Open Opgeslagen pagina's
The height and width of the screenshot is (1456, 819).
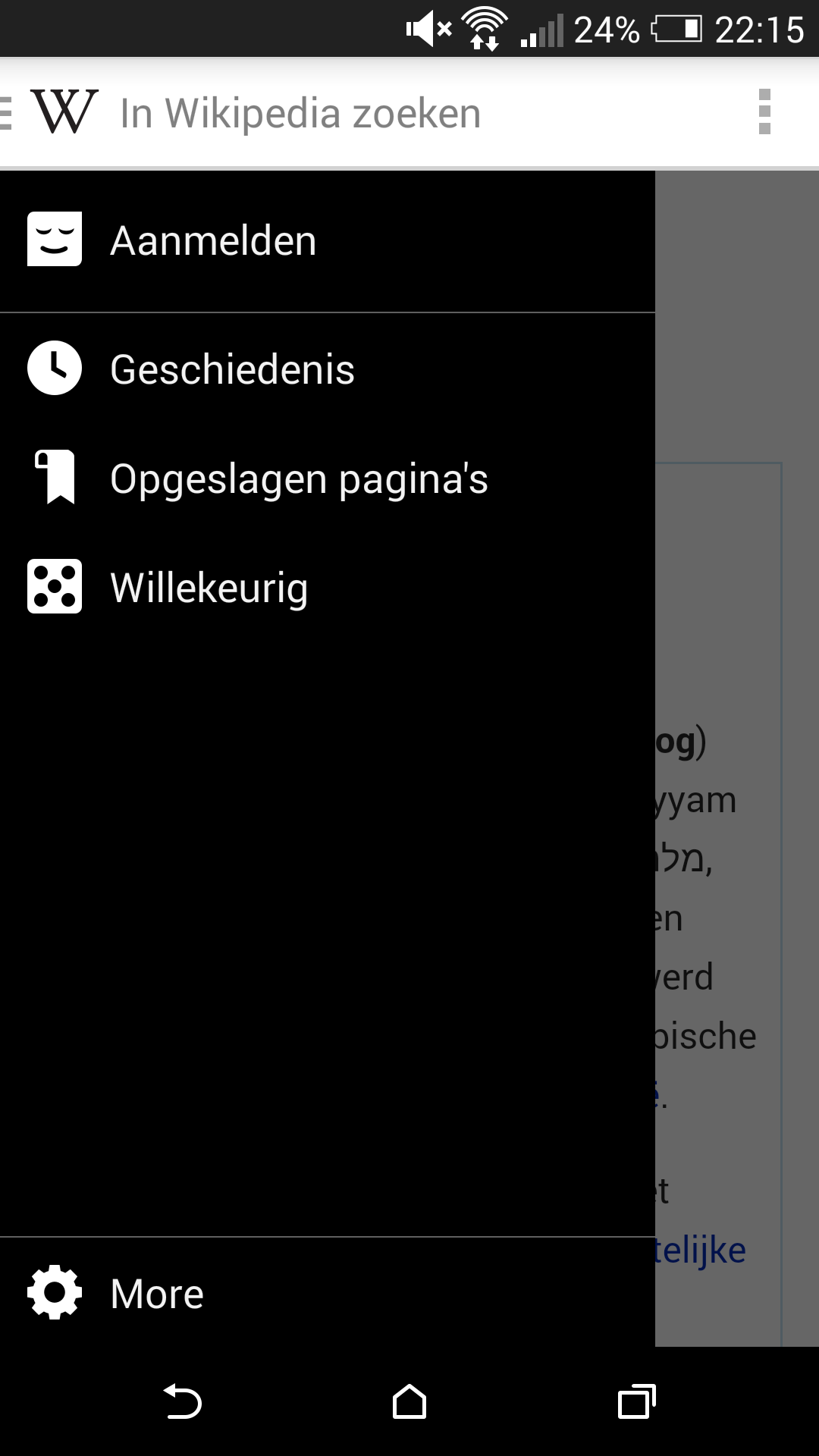[328, 478]
